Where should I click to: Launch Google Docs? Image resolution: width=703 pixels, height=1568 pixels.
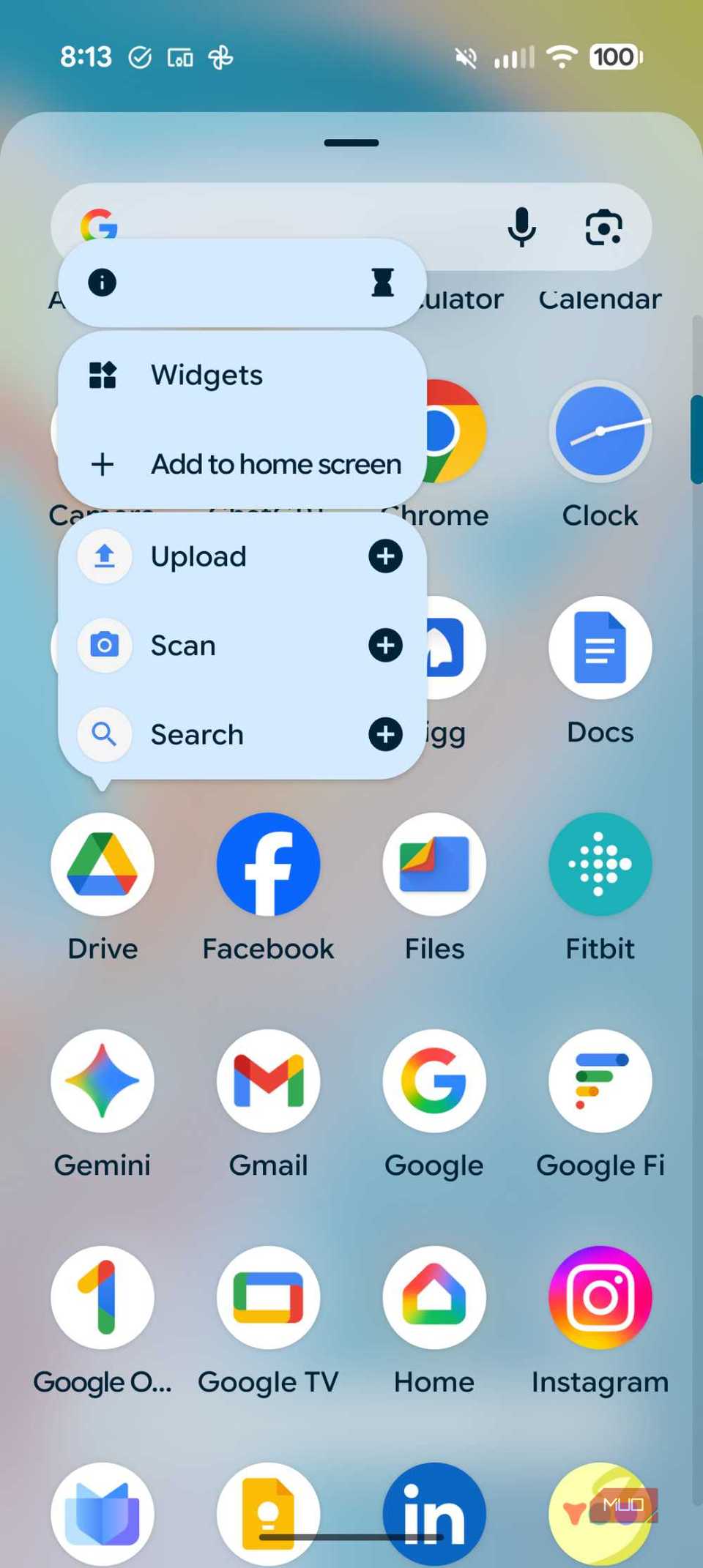coord(600,649)
